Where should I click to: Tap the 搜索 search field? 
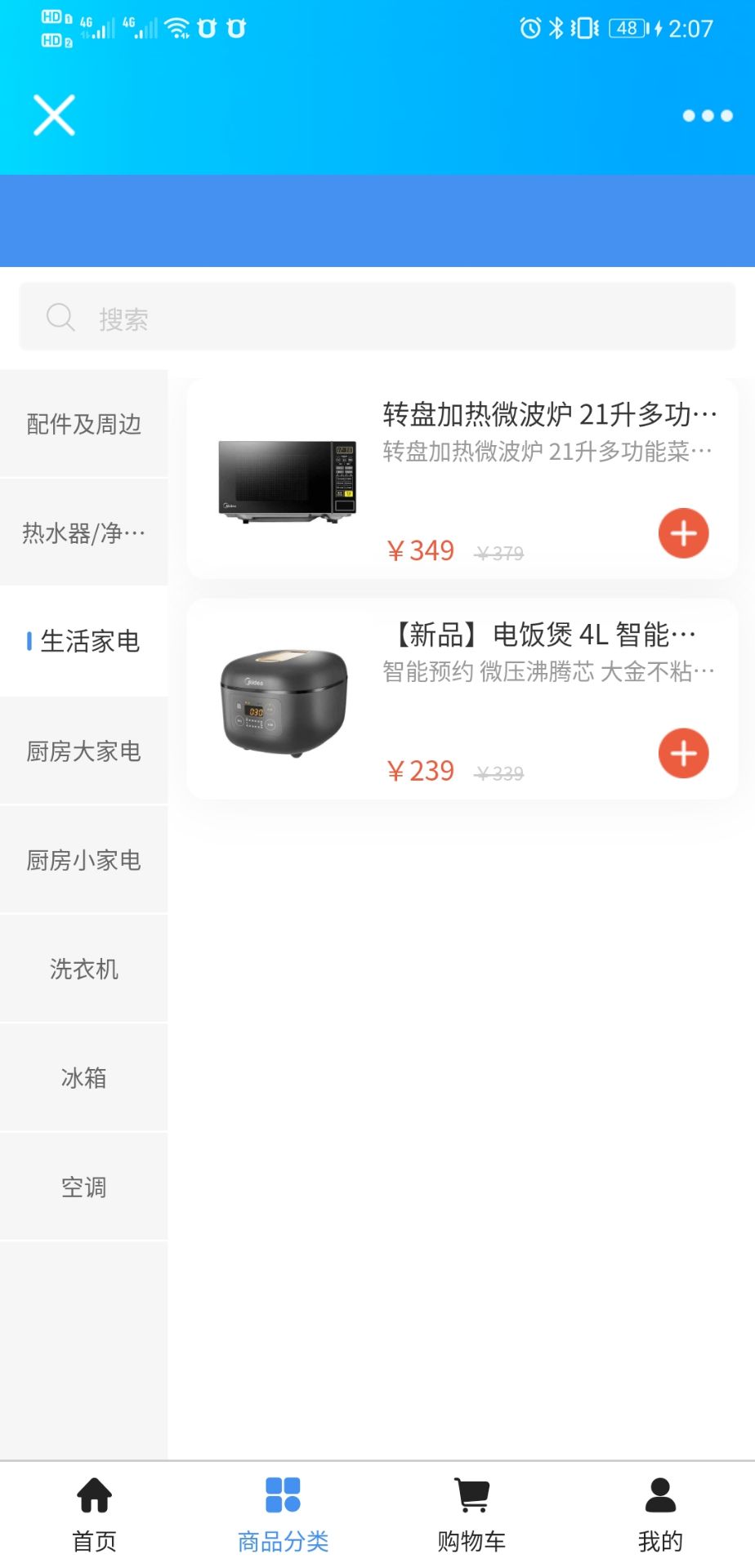point(377,317)
